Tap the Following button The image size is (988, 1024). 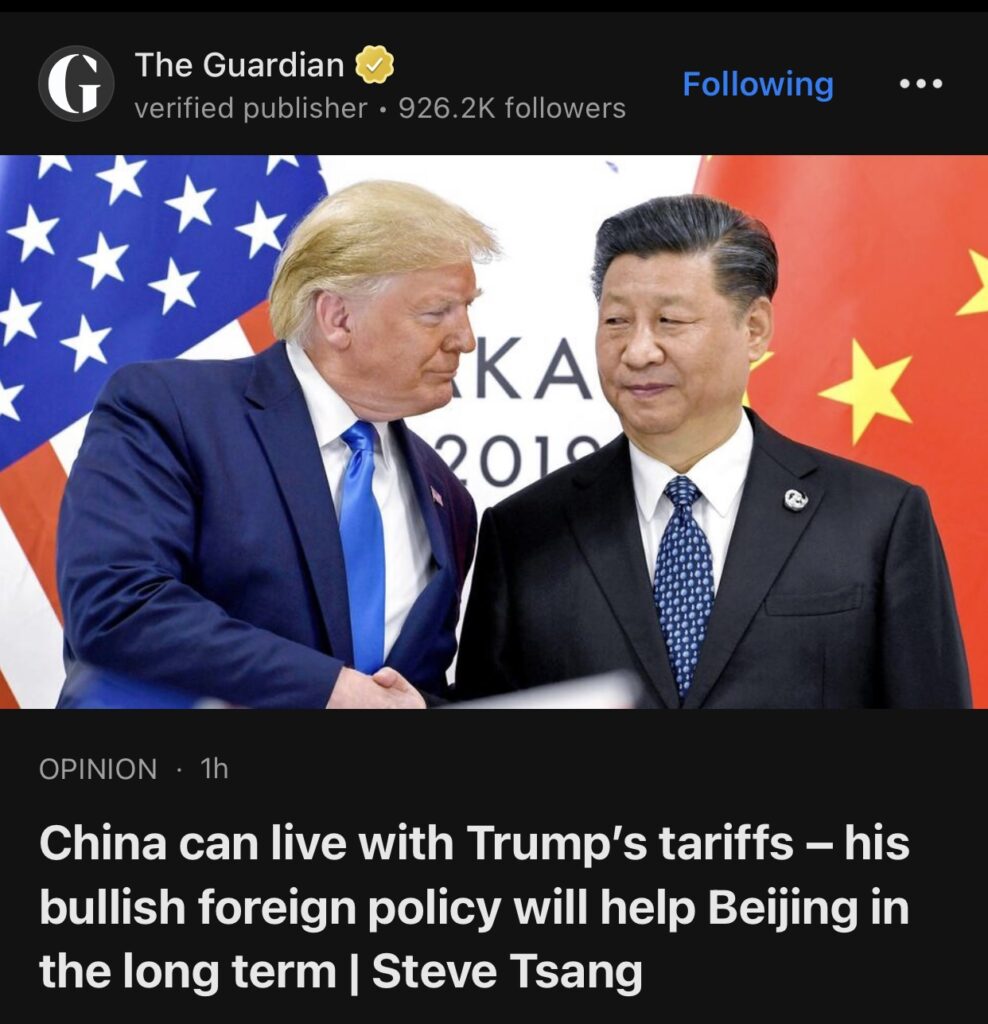757,84
